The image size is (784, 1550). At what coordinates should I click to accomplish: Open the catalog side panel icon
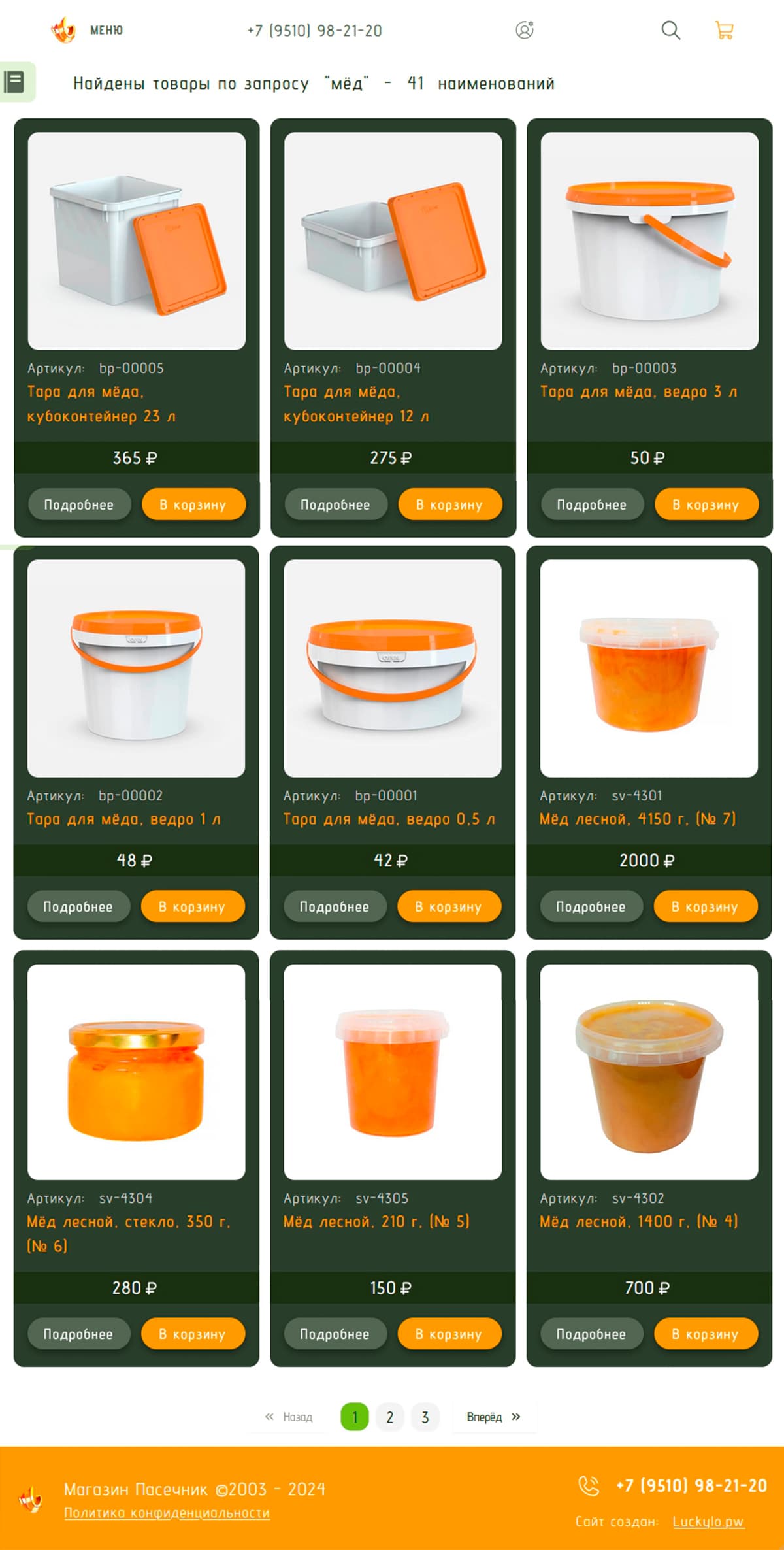pos(15,82)
